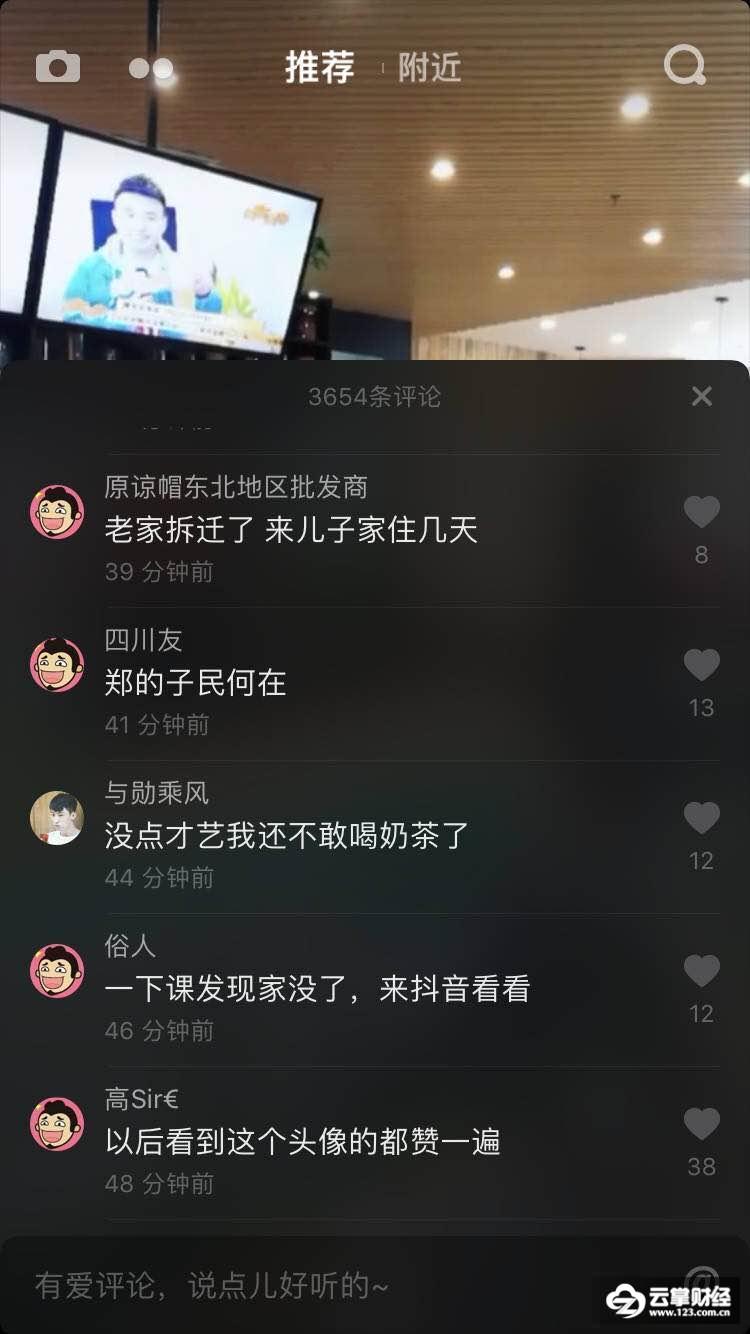750x1334 pixels.
Task: Select the 推荐 tab
Action: 320,67
